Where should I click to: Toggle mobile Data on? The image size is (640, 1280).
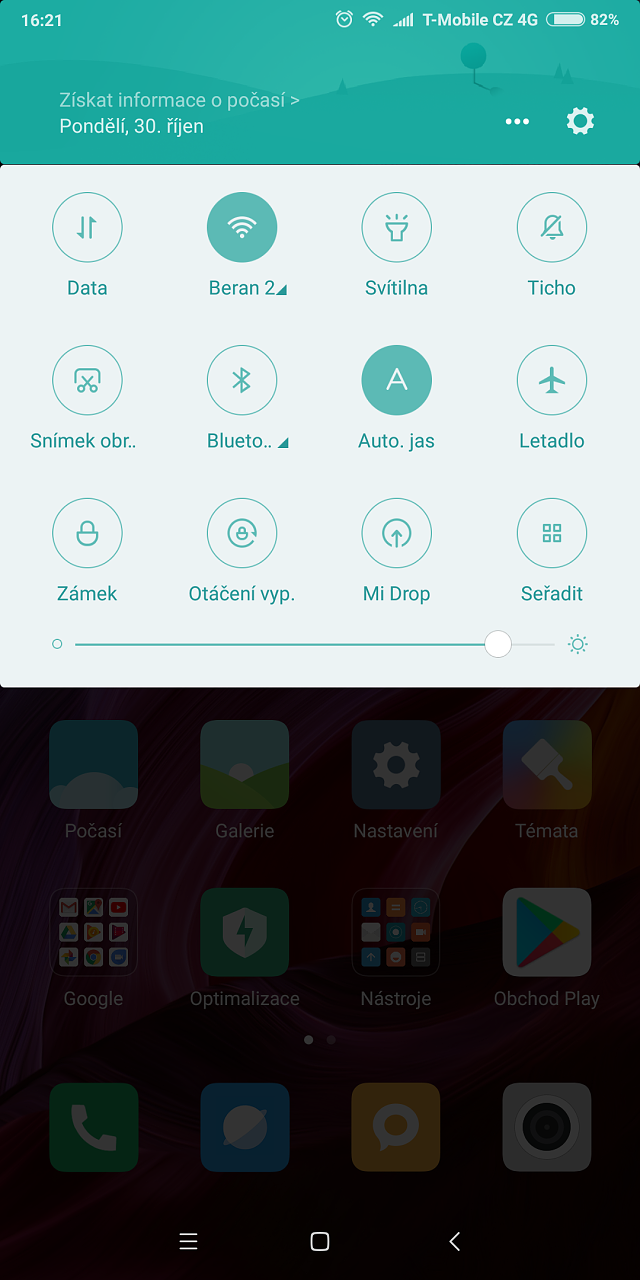pos(87,227)
